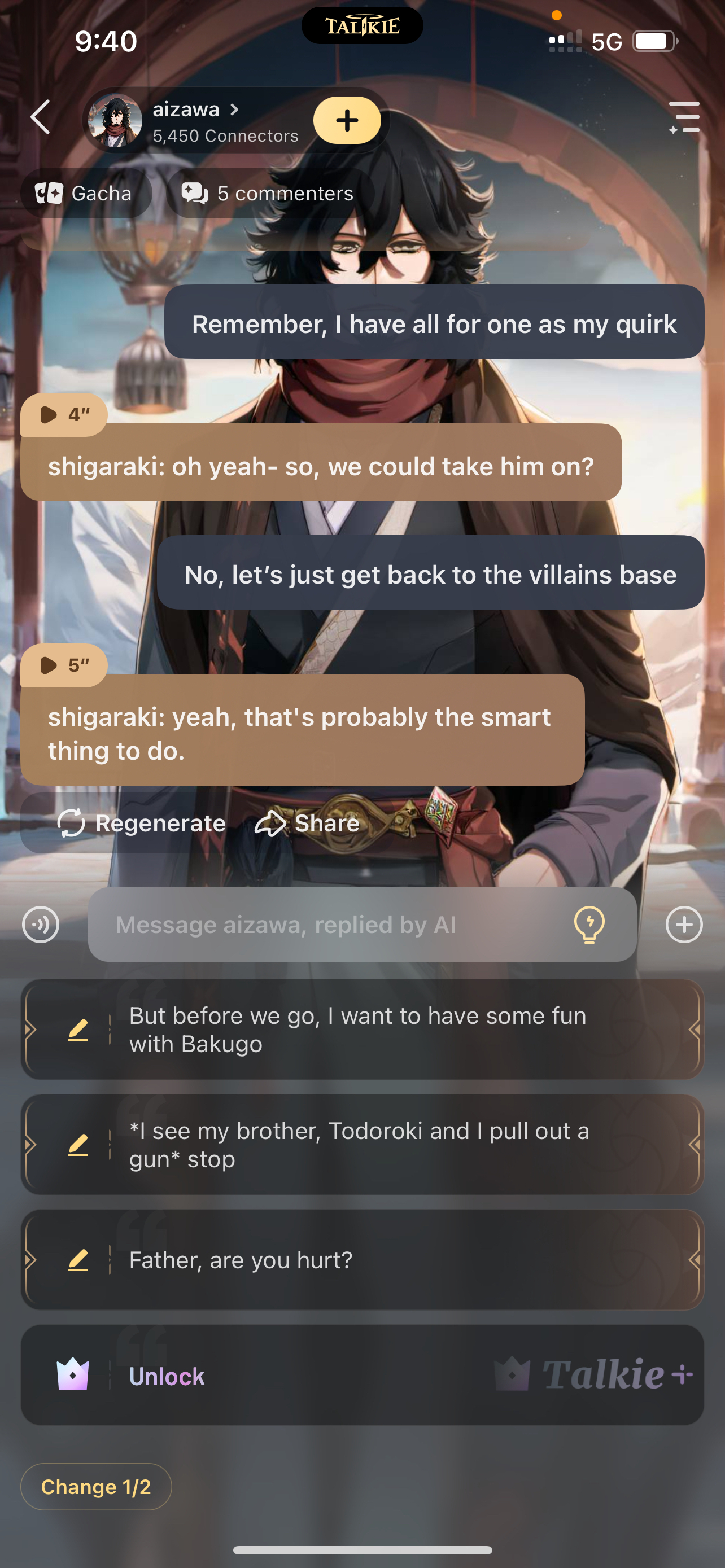This screenshot has width=725, height=1568.
Task: Play the 4-second voice message
Action: [63, 414]
